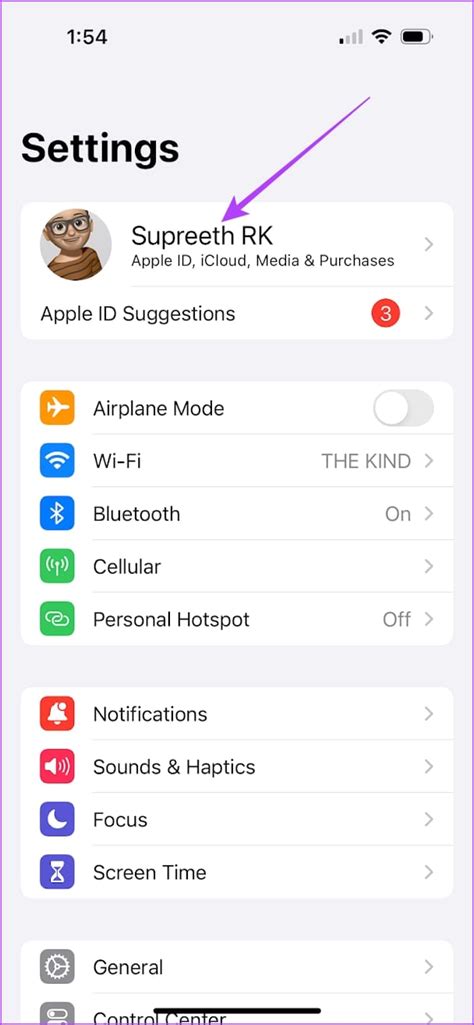The image size is (474, 1025).
Task: Open Sounds & Haptics
Action: [x=237, y=767]
